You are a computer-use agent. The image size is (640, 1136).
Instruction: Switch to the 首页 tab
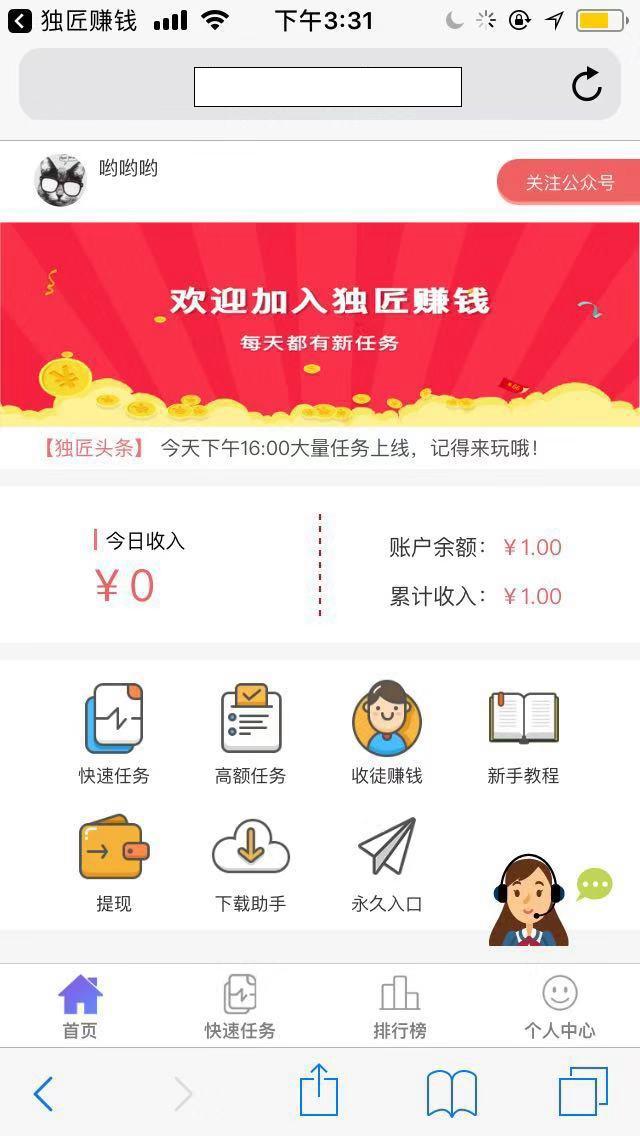[x=80, y=1006]
